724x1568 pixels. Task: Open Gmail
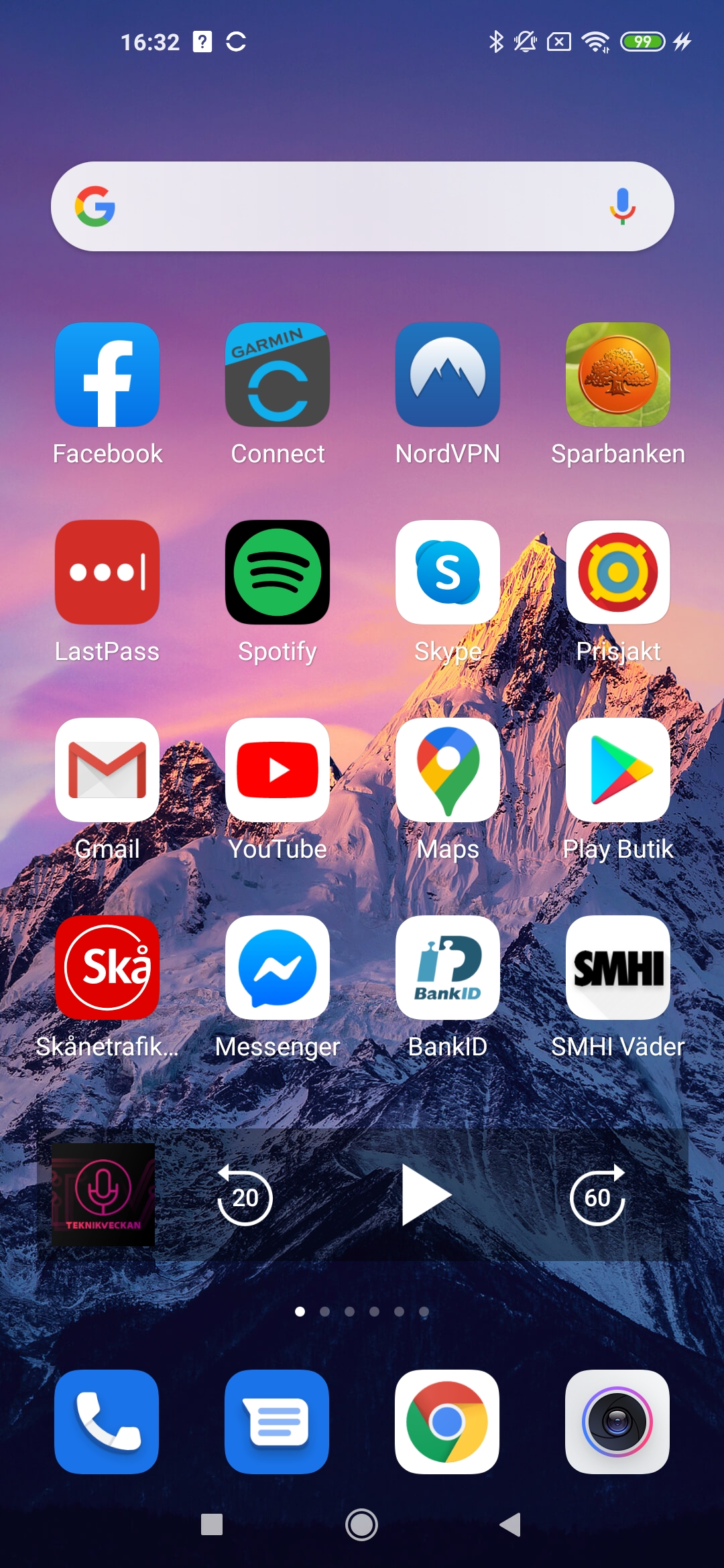(107, 770)
